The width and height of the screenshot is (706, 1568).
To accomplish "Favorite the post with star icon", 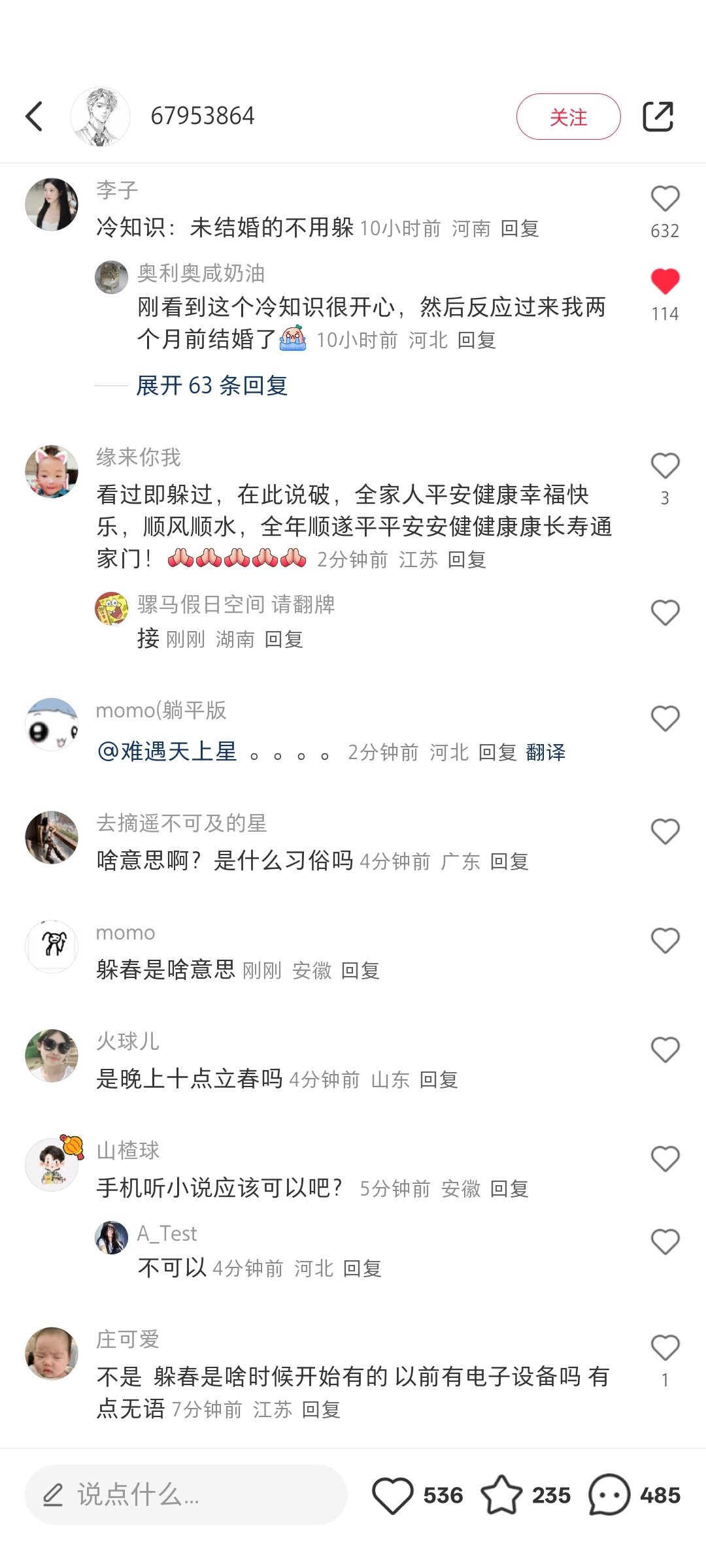I will pos(501,1495).
